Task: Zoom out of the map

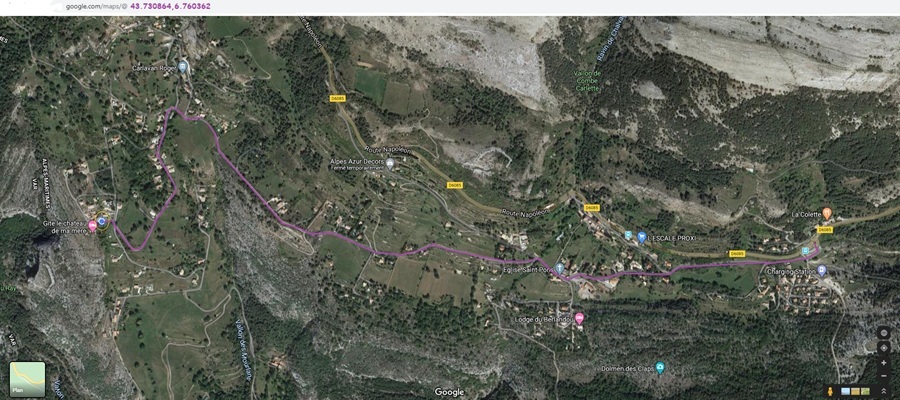Action: [884, 376]
